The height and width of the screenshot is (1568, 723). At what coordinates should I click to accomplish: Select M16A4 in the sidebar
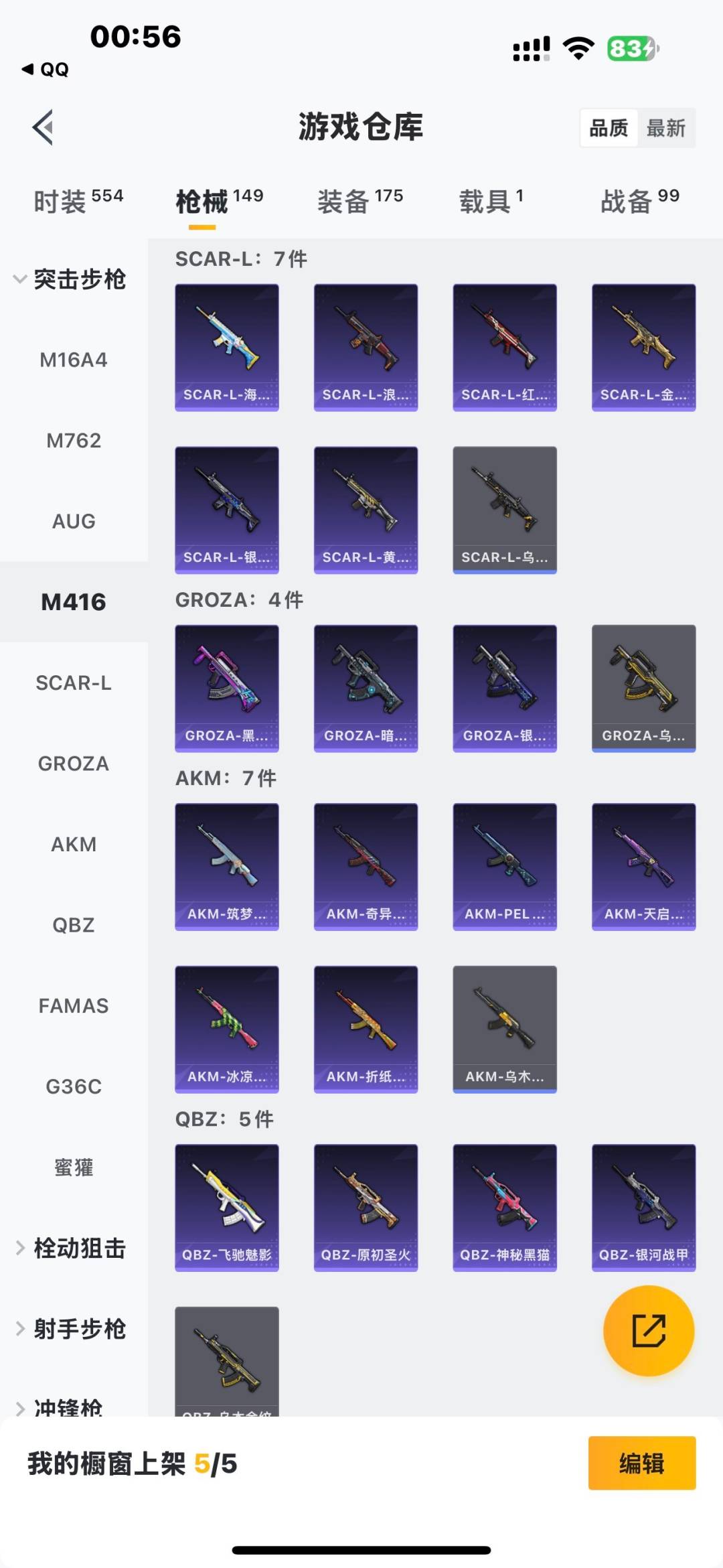[74, 360]
